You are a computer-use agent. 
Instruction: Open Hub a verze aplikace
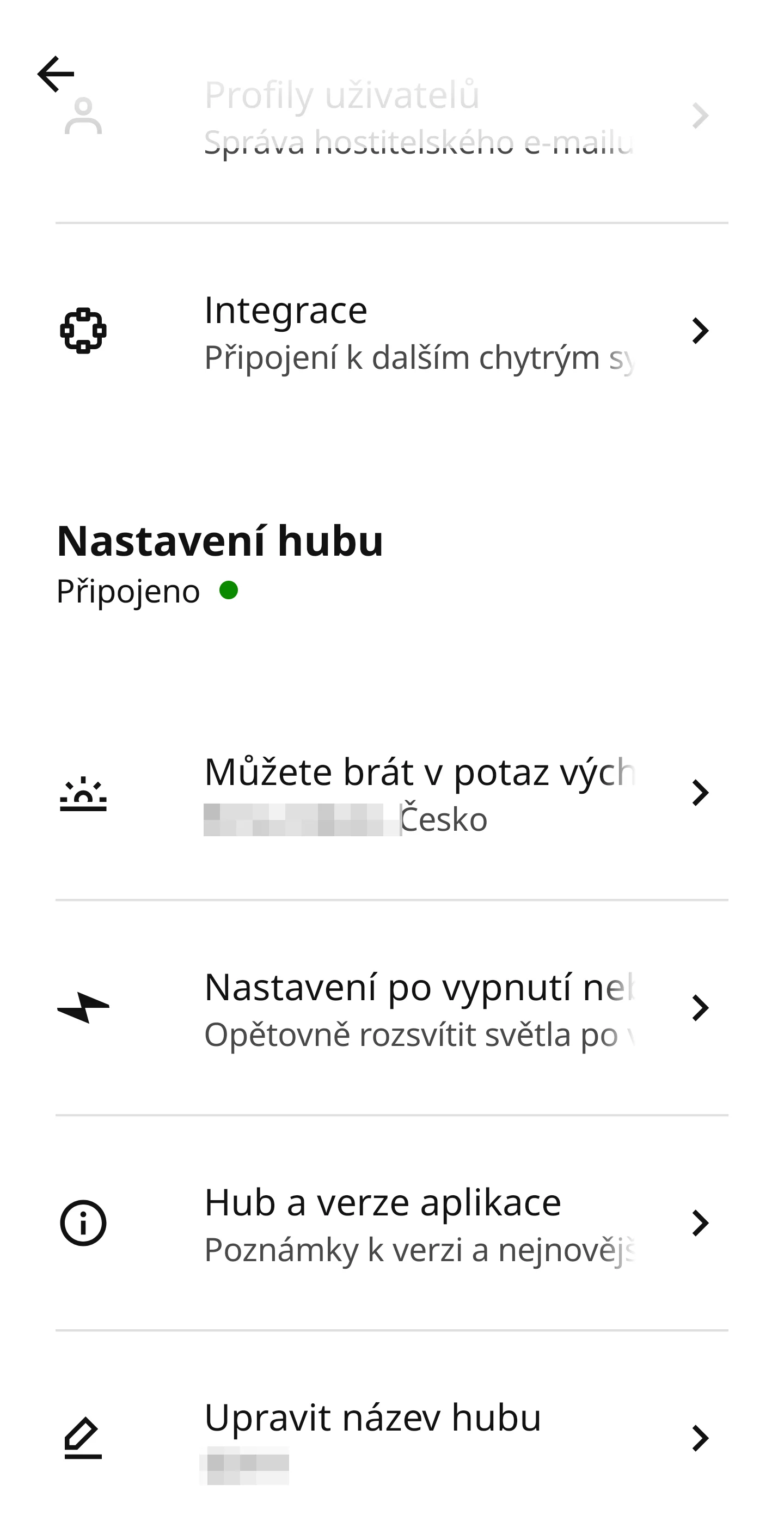[391, 1223]
